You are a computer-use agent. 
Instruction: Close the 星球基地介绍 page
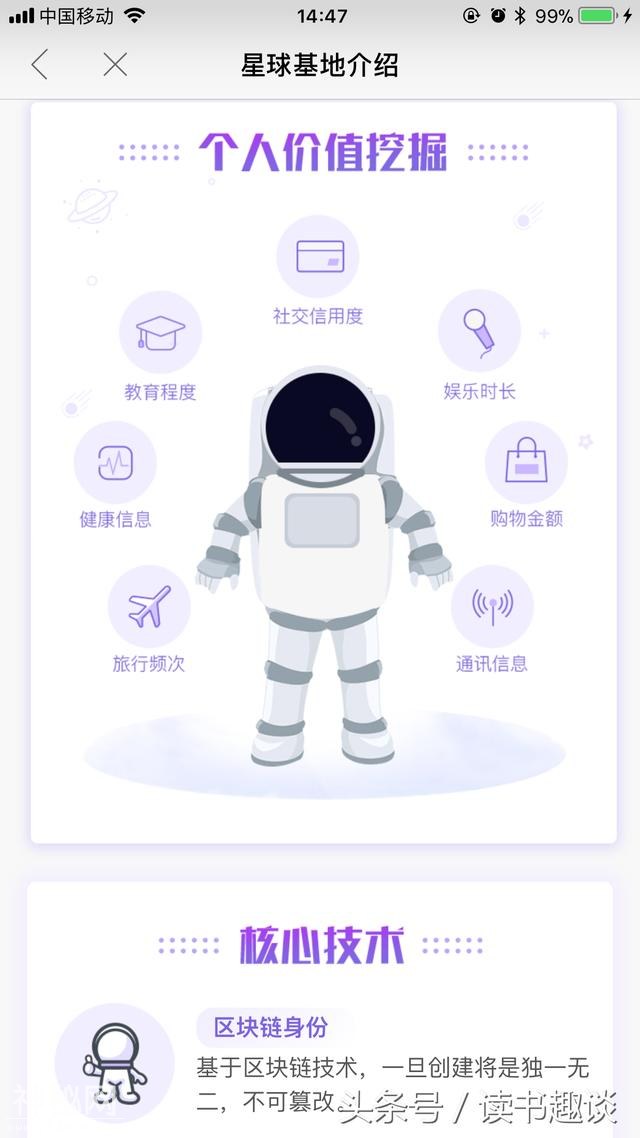(115, 66)
